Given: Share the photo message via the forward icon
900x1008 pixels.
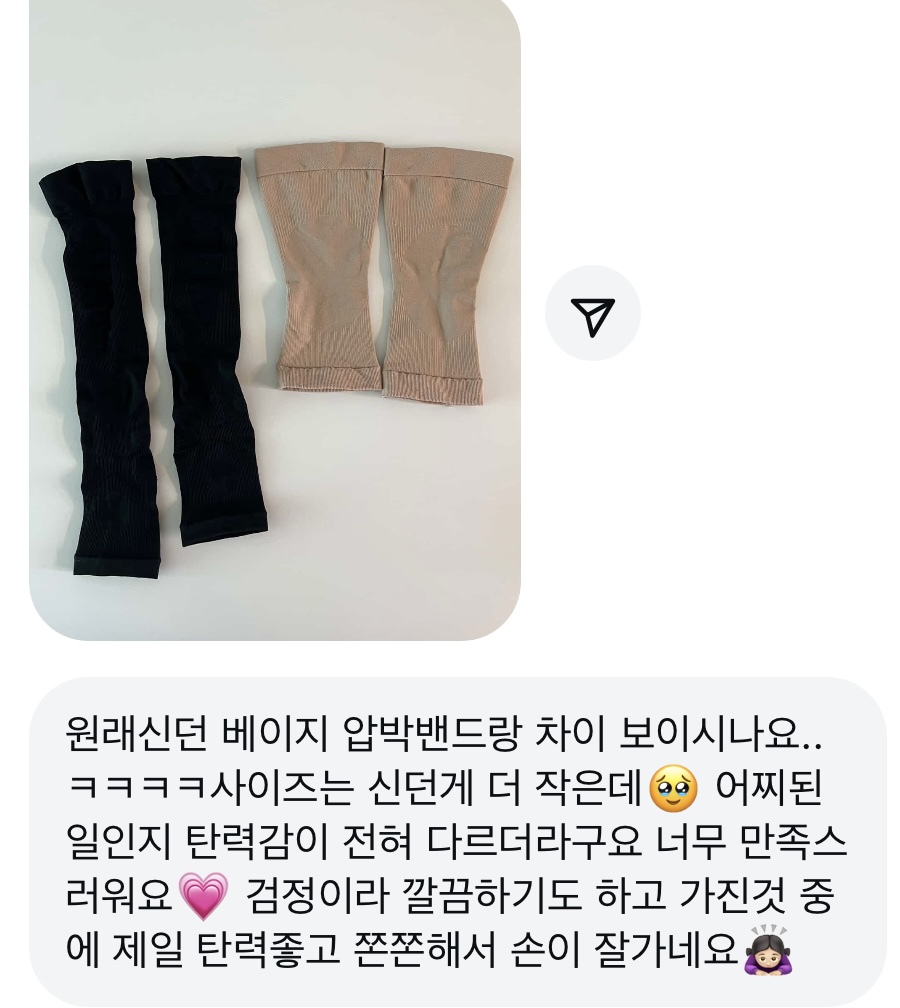Looking at the screenshot, I should (592, 314).
